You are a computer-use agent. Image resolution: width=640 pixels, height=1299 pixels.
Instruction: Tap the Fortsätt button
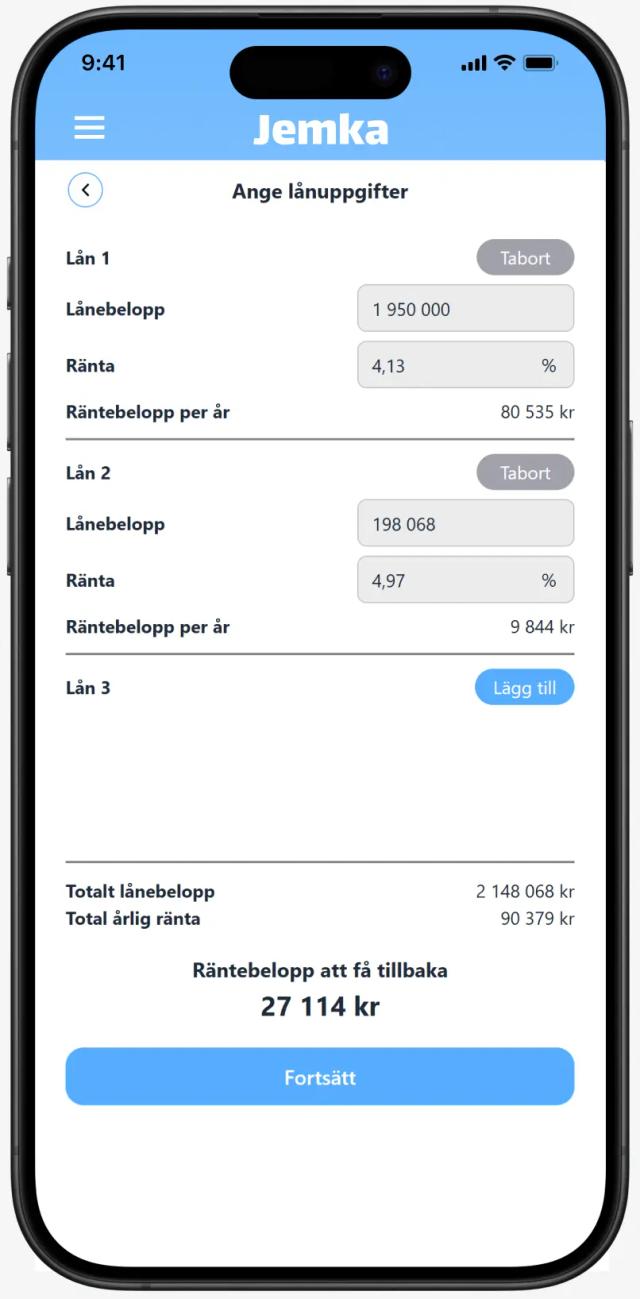(x=320, y=1077)
